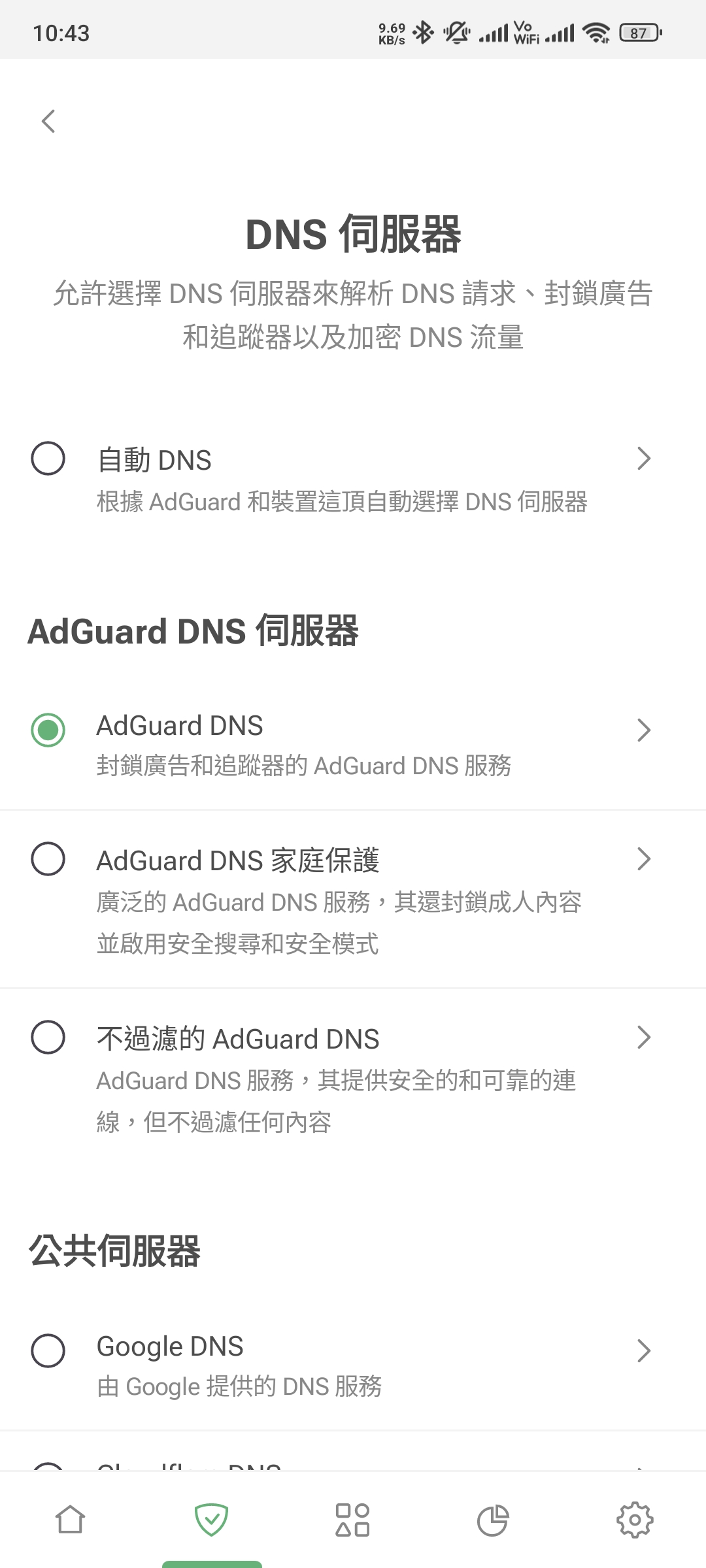Choose AdGuard DNS 家庭保護 radio option
The height and width of the screenshot is (1568, 706).
click(48, 858)
